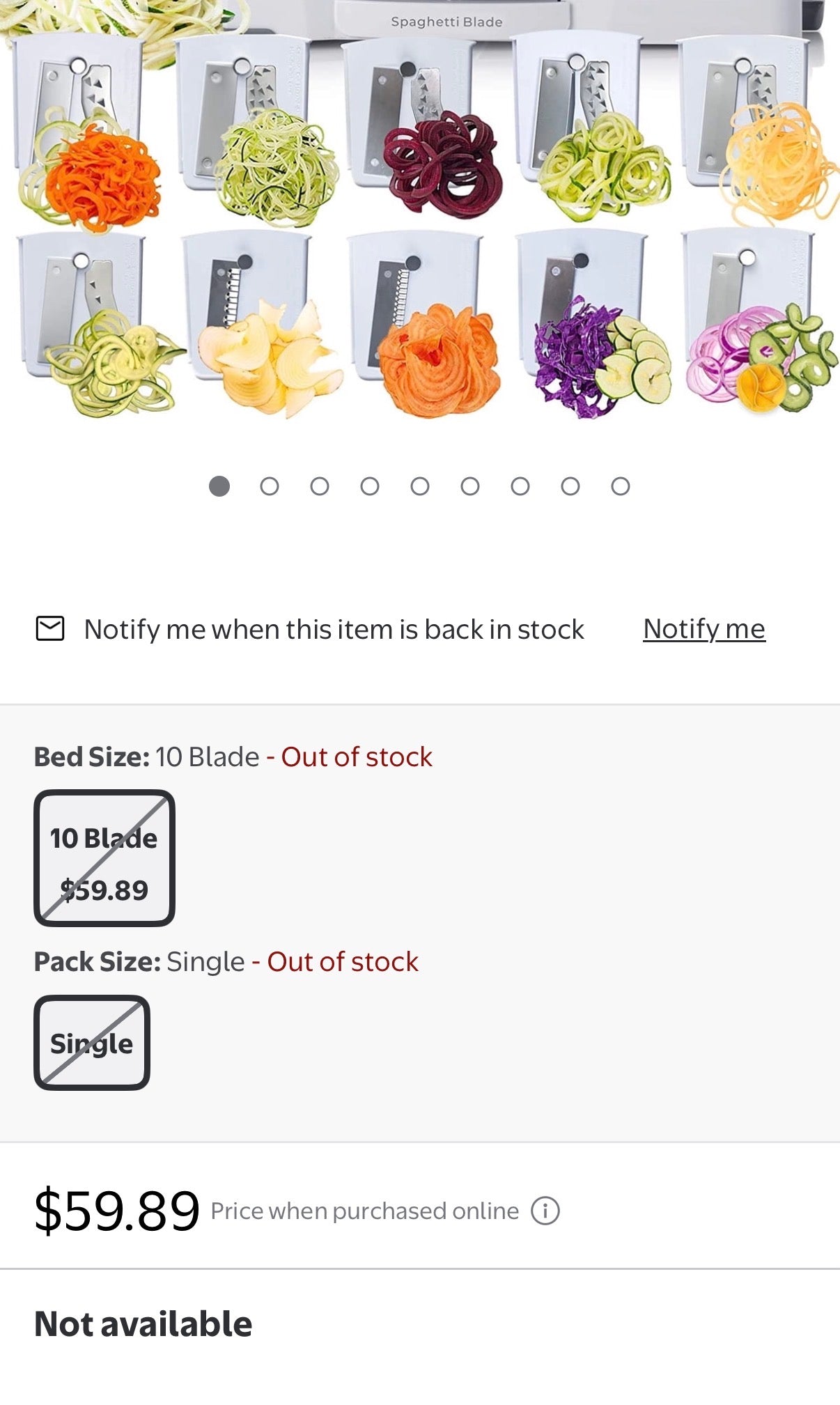
Task: Click the last carousel dot
Action: 620,486
